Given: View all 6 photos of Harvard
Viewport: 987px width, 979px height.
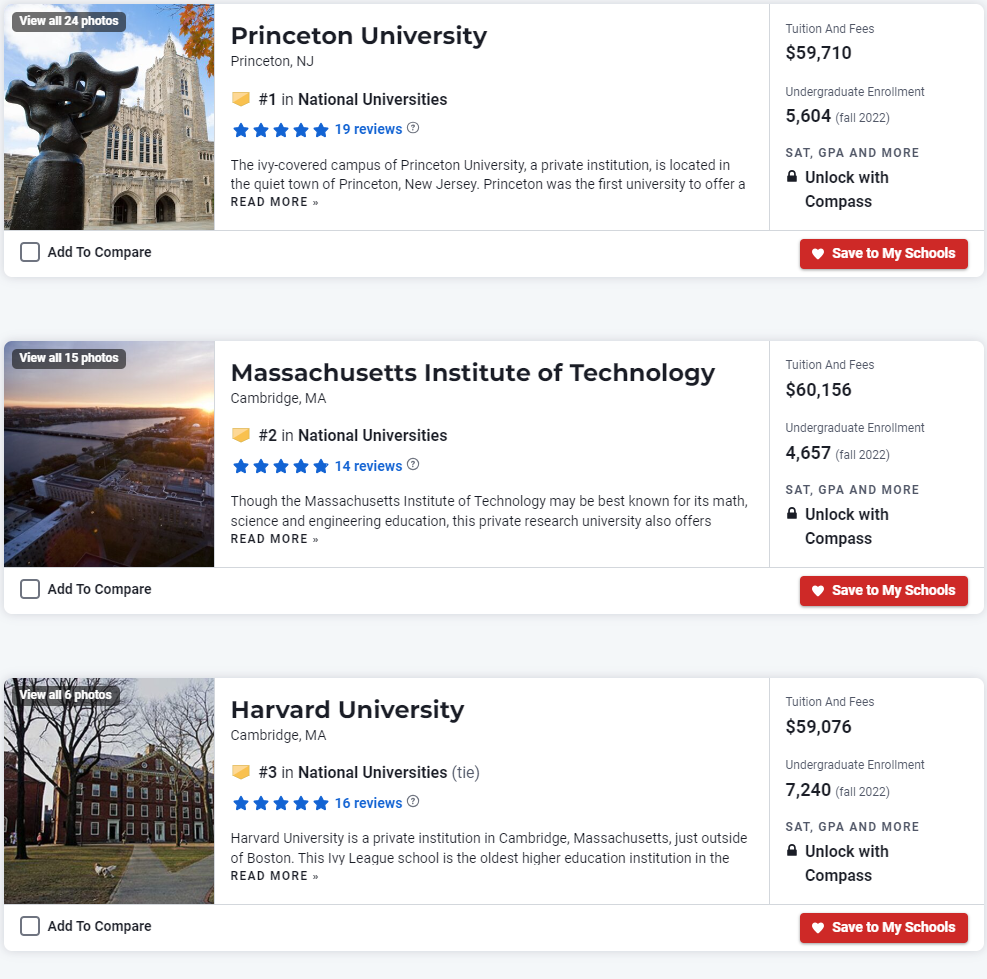Looking at the screenshot, I should 65,695.
